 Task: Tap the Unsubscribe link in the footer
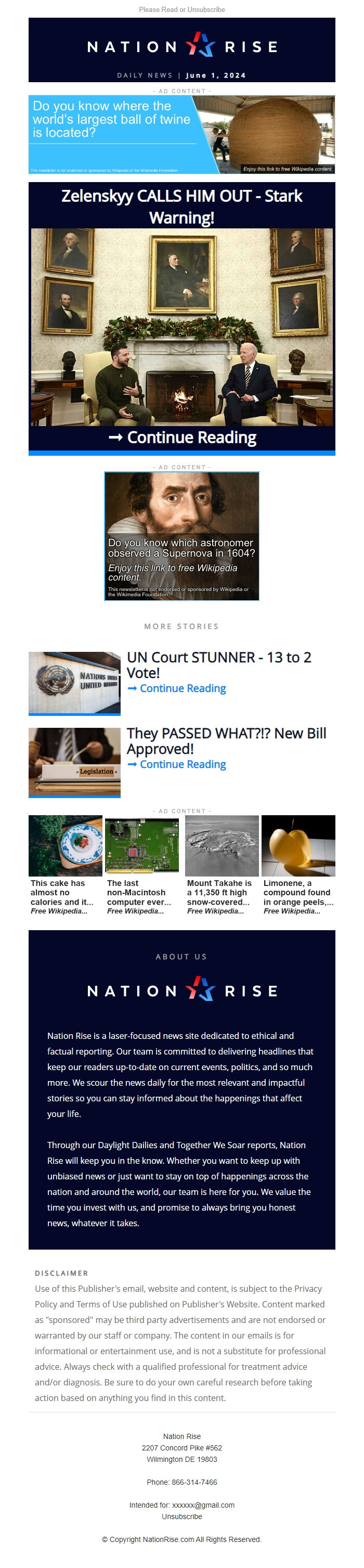pyautogui.click(x=181, y=1516)
